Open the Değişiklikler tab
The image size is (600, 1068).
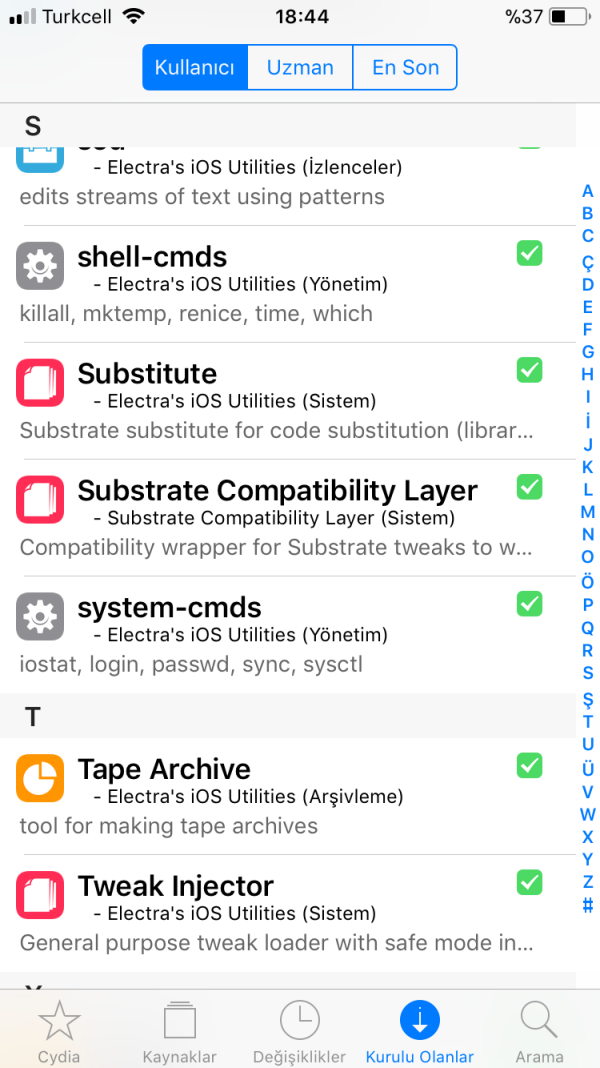coord(299,1031)
